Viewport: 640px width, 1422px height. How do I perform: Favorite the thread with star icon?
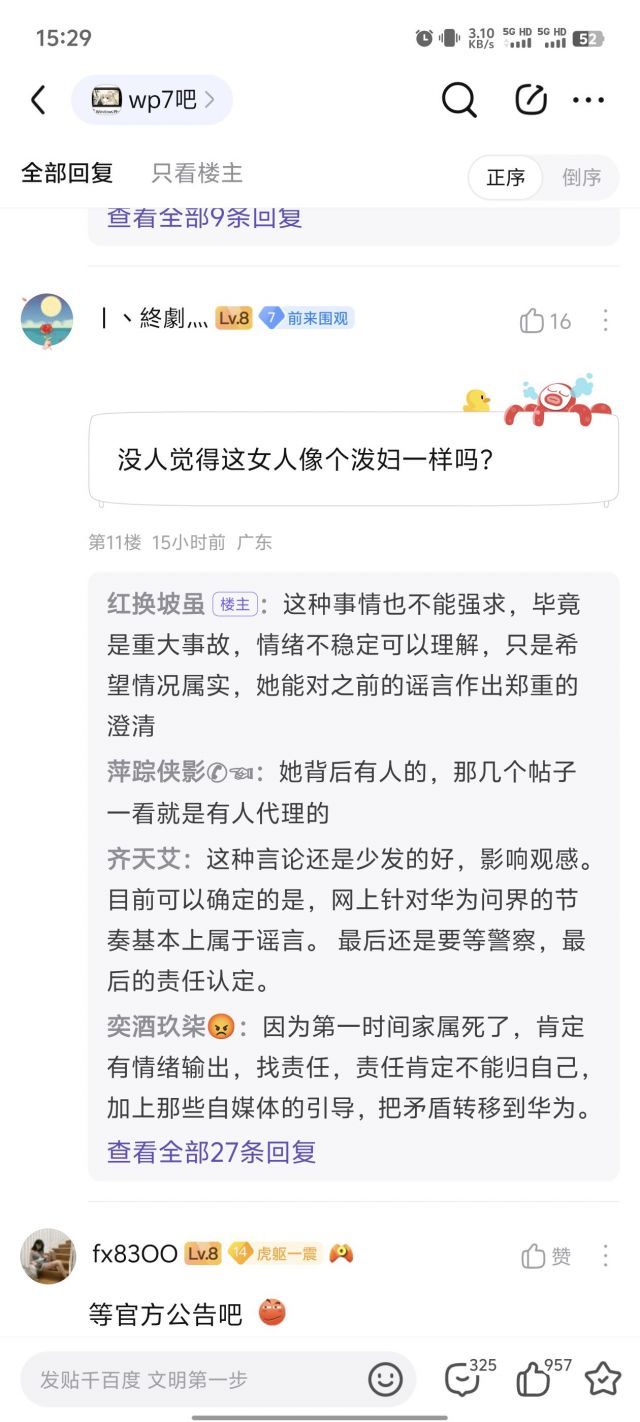(603, 1380)
